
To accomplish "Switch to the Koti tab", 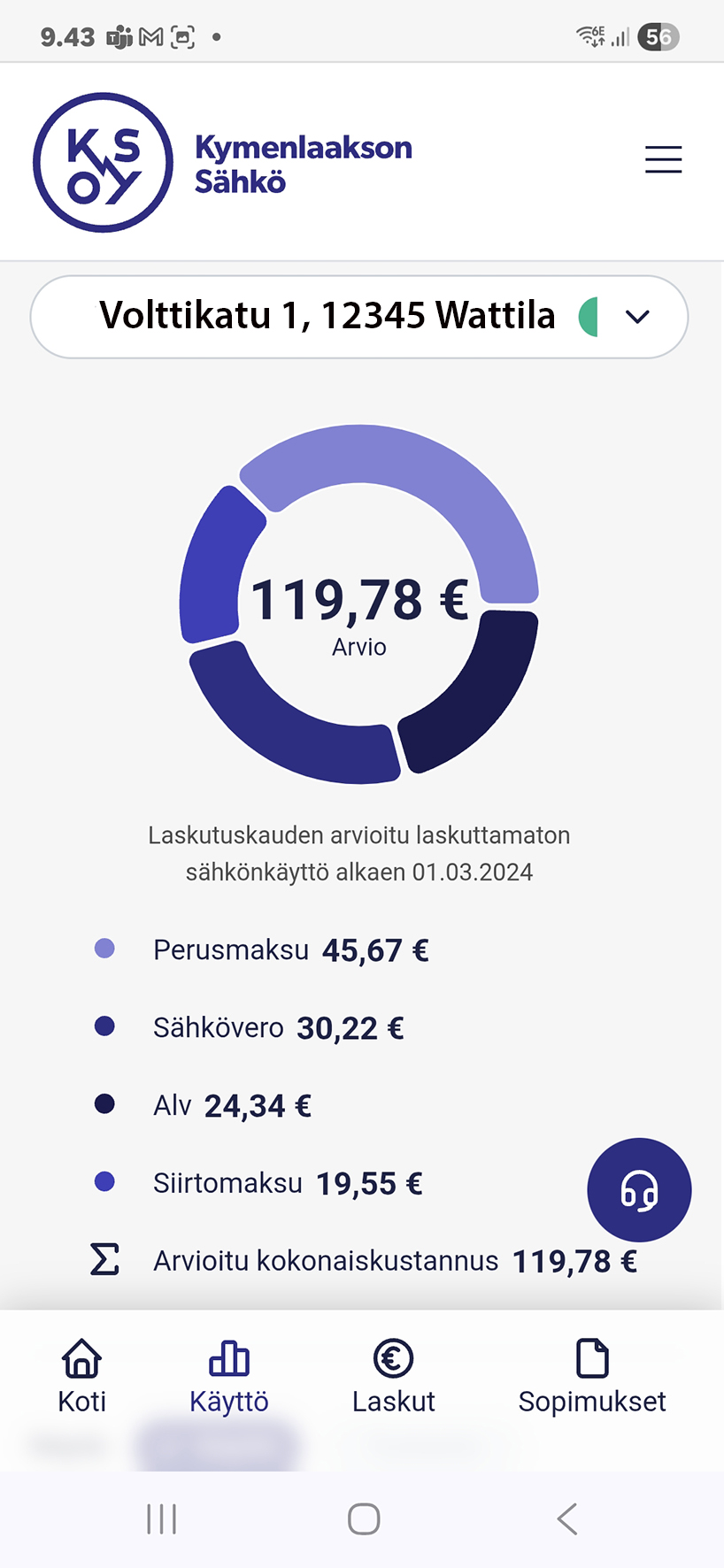I will pos(82,1375).
